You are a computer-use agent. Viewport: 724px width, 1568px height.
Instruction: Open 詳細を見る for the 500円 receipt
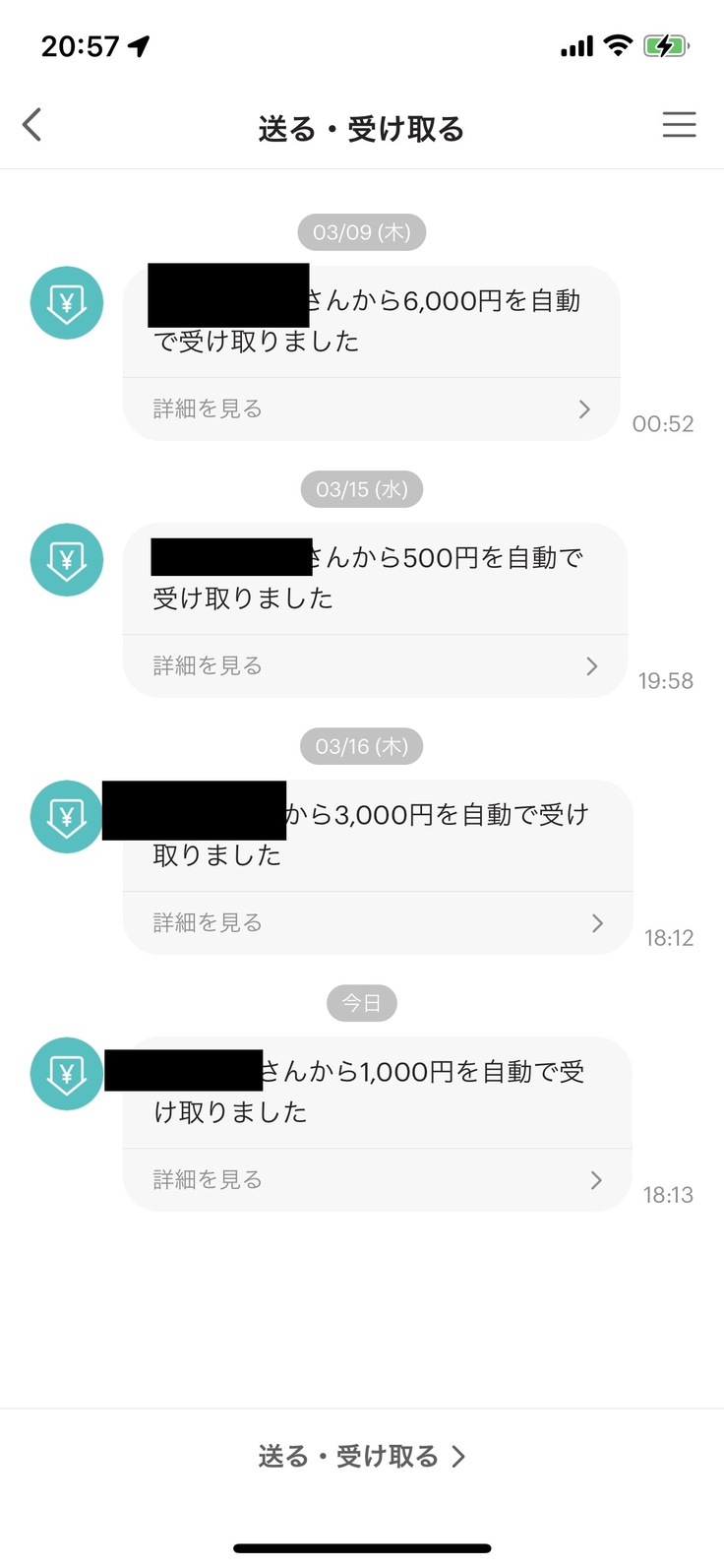[374, 665]
